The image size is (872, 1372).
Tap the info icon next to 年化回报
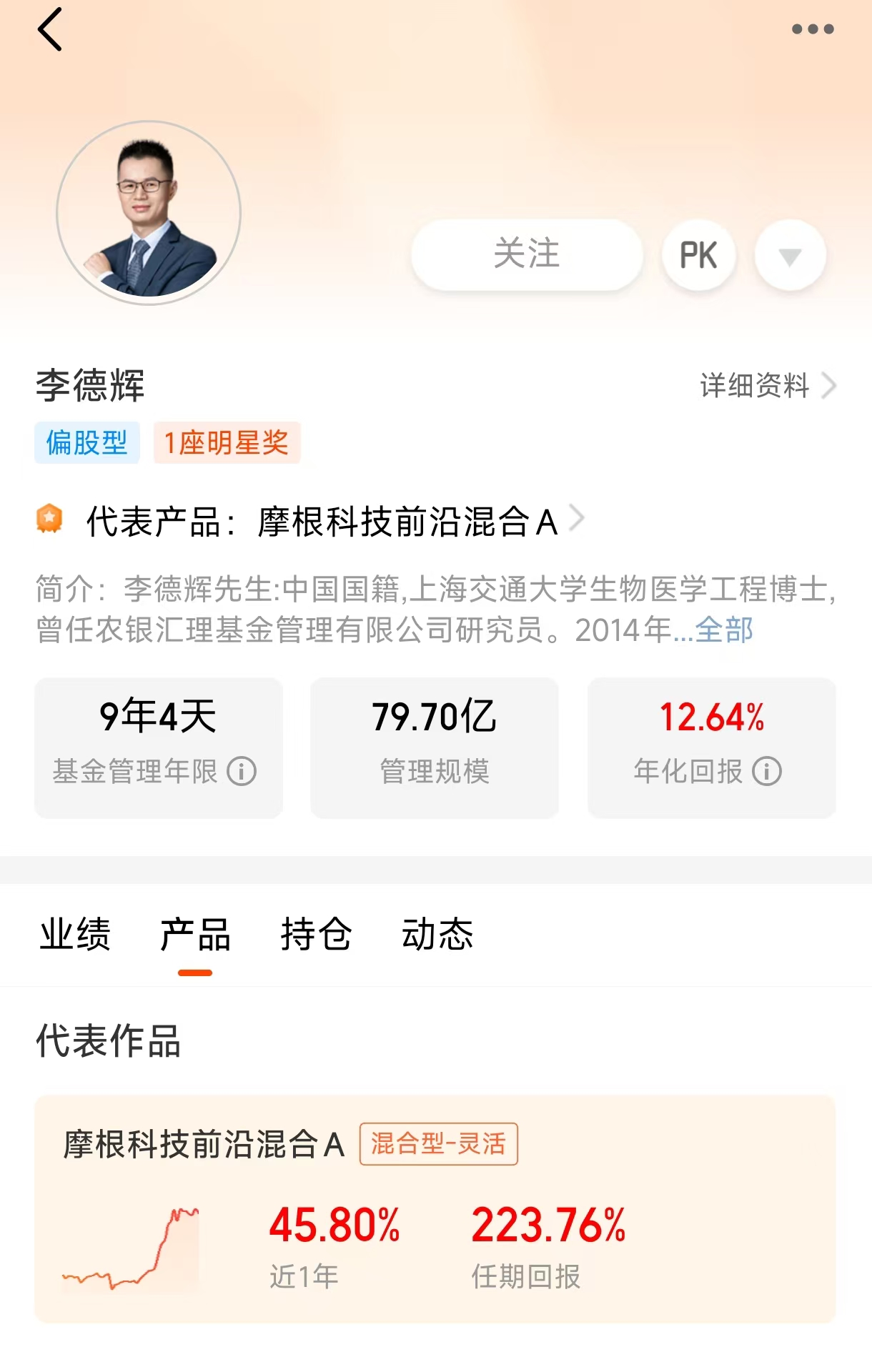pos(766,771)
